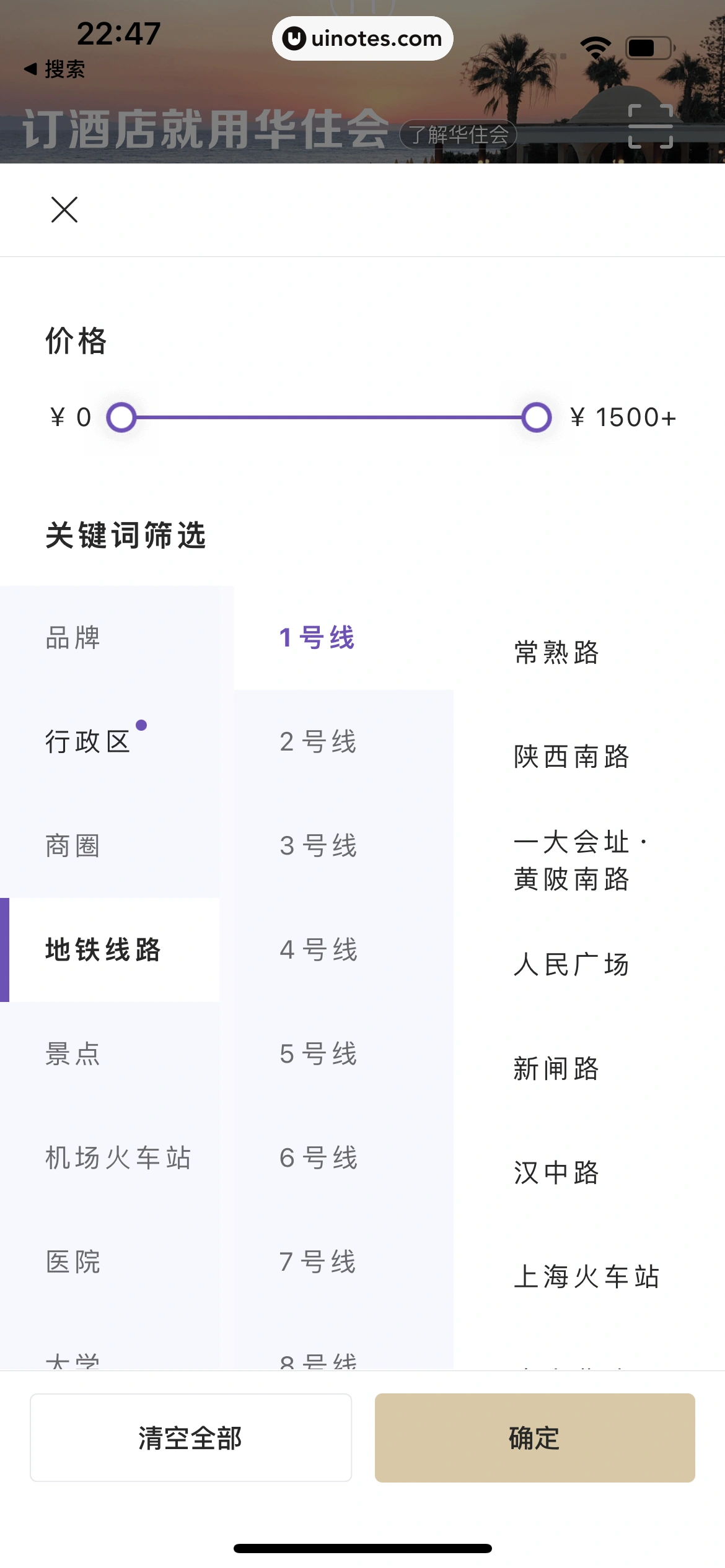Viewport: 725px width, 1568px height.
Task: Choose metro line 2号线
Action: pos(318,742)
